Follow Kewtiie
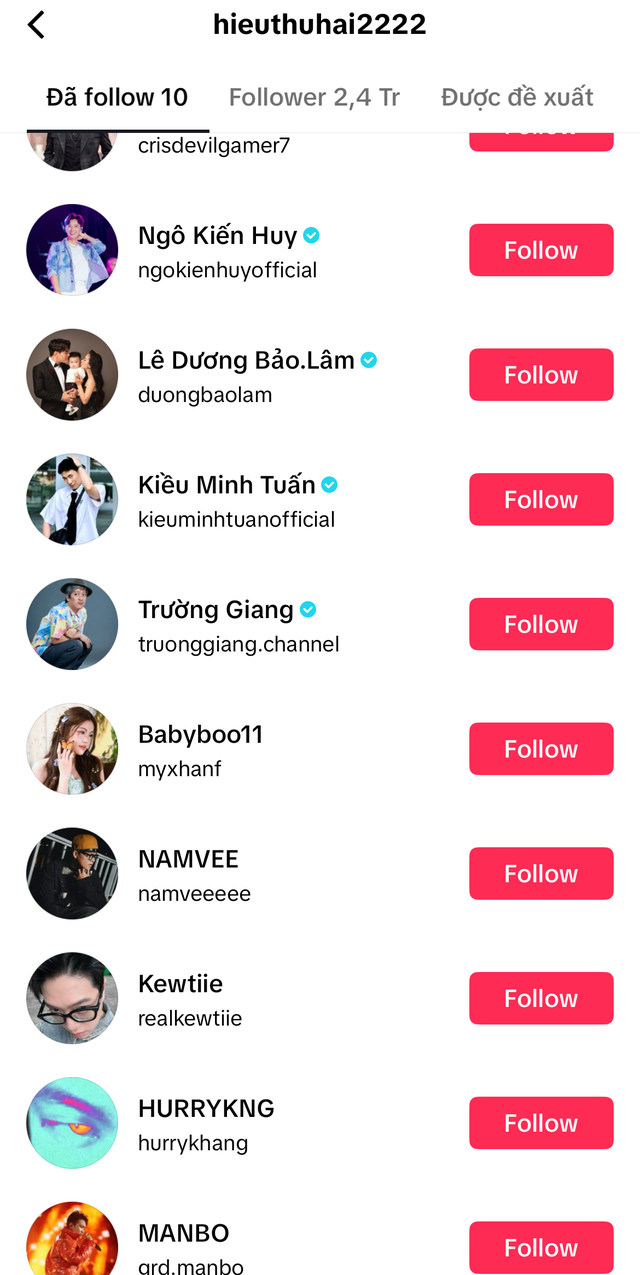Screen dimensions: 640x1275 click(541, 998)
